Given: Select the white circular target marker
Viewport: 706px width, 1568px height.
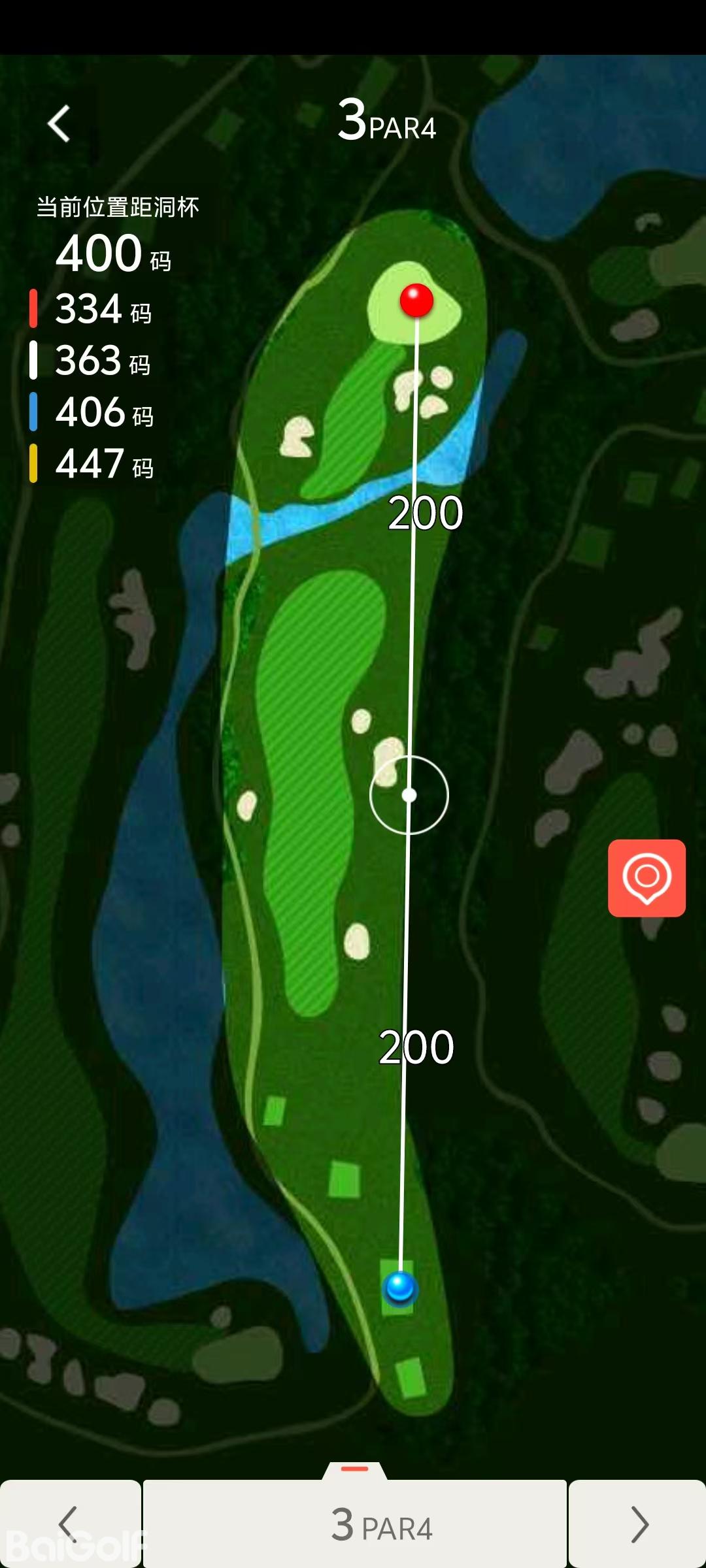Looking at the screenshot, I should point(409,795).
